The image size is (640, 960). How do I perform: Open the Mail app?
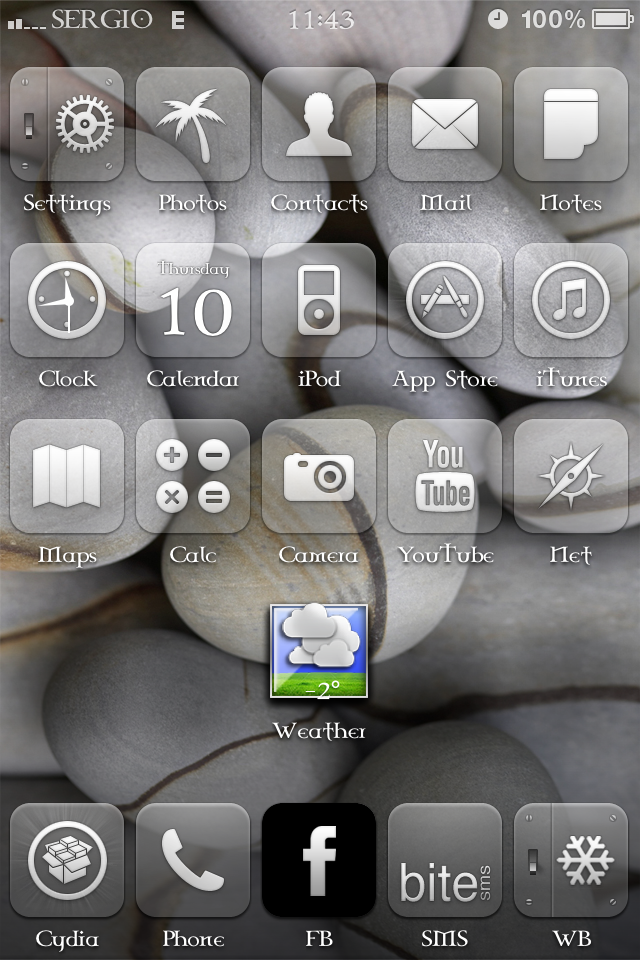pyautogui.click(x=445, y=124)
